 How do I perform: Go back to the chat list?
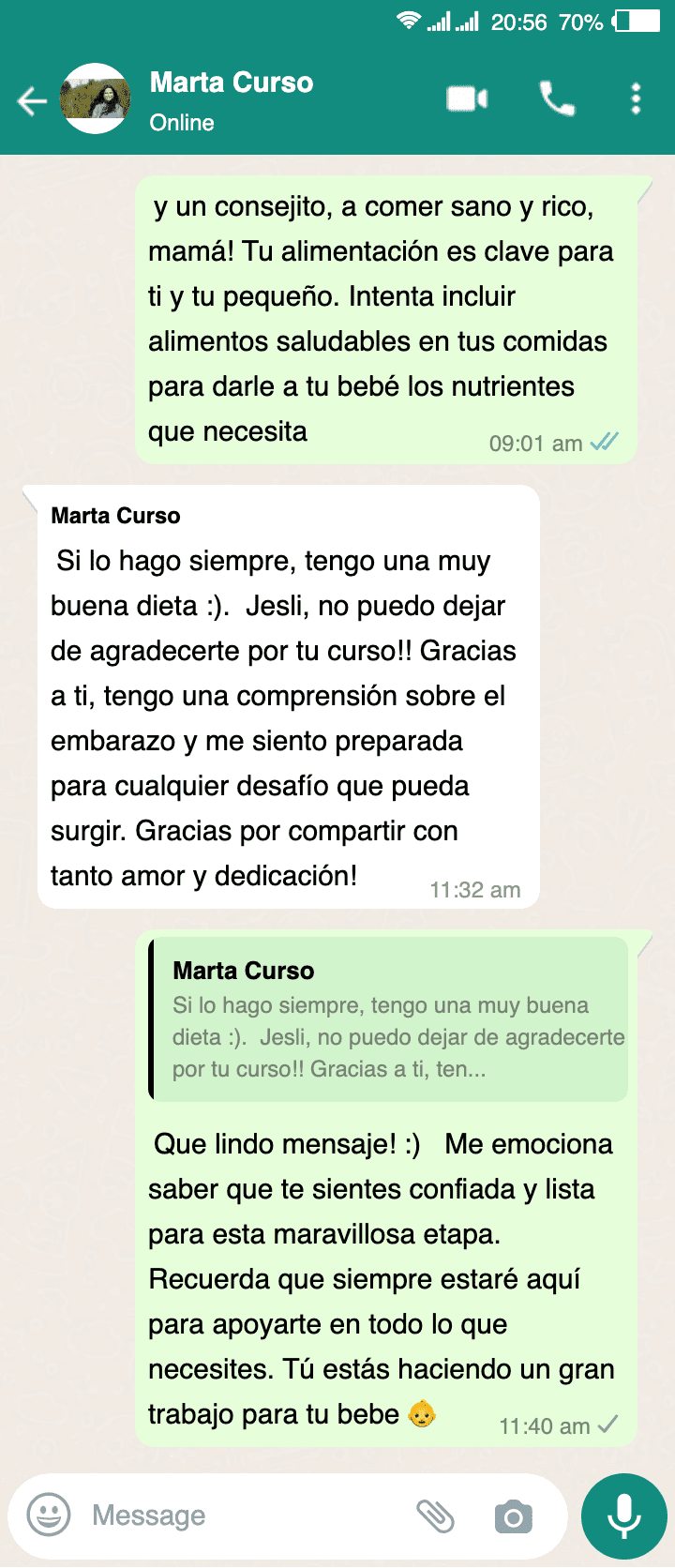32,100
